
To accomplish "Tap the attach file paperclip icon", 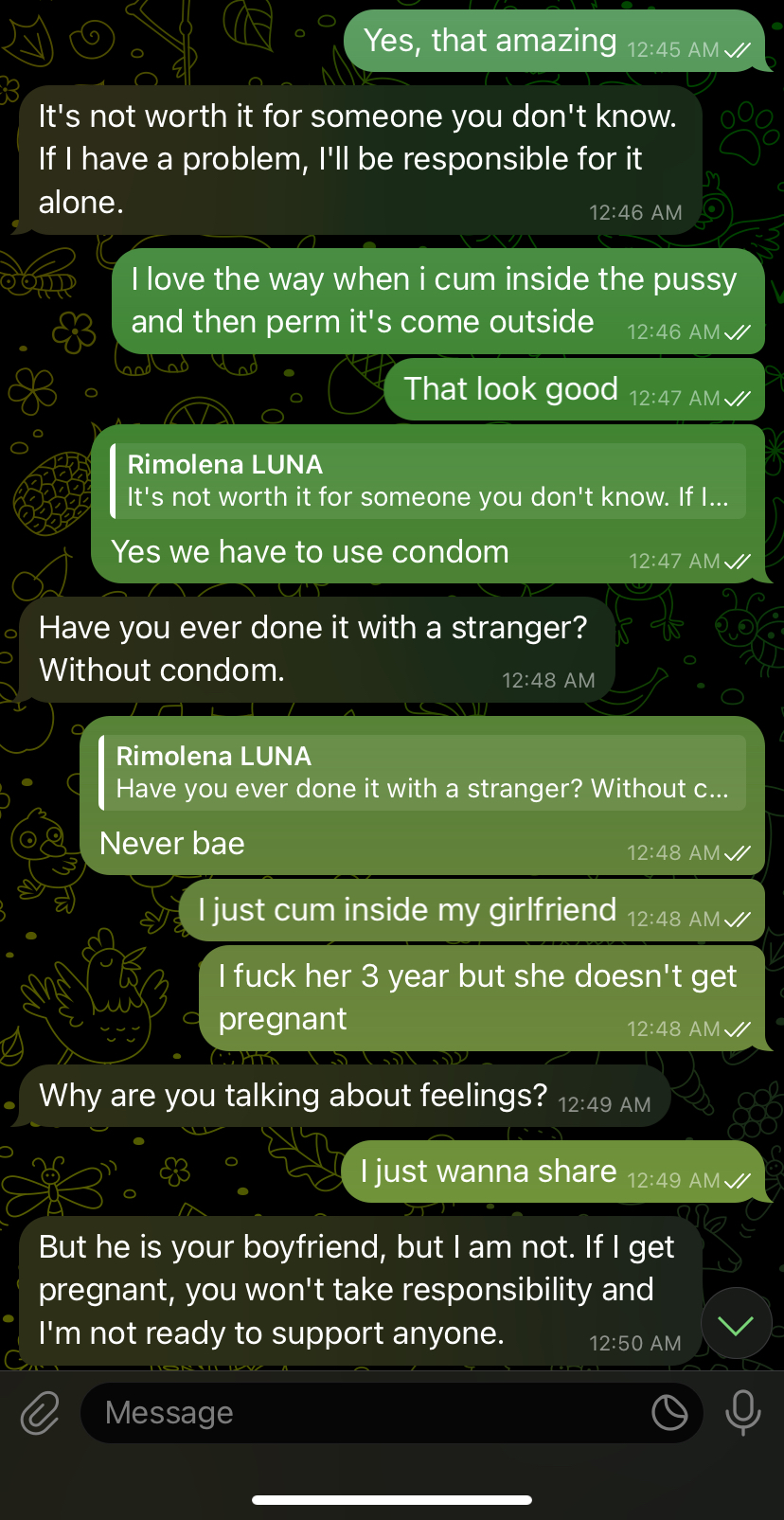I will point(40,1413).
